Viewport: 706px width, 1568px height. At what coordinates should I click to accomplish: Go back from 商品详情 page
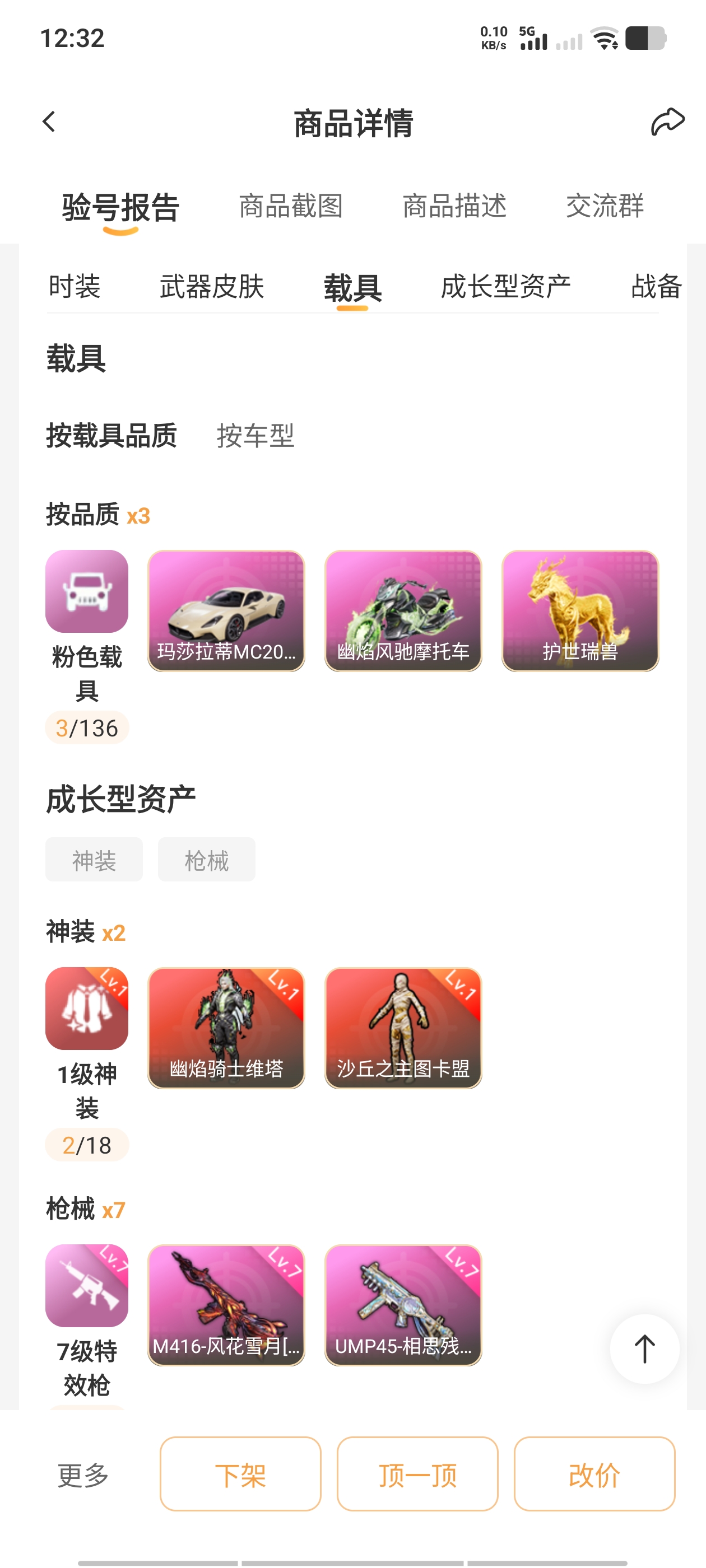pos(49,122)
